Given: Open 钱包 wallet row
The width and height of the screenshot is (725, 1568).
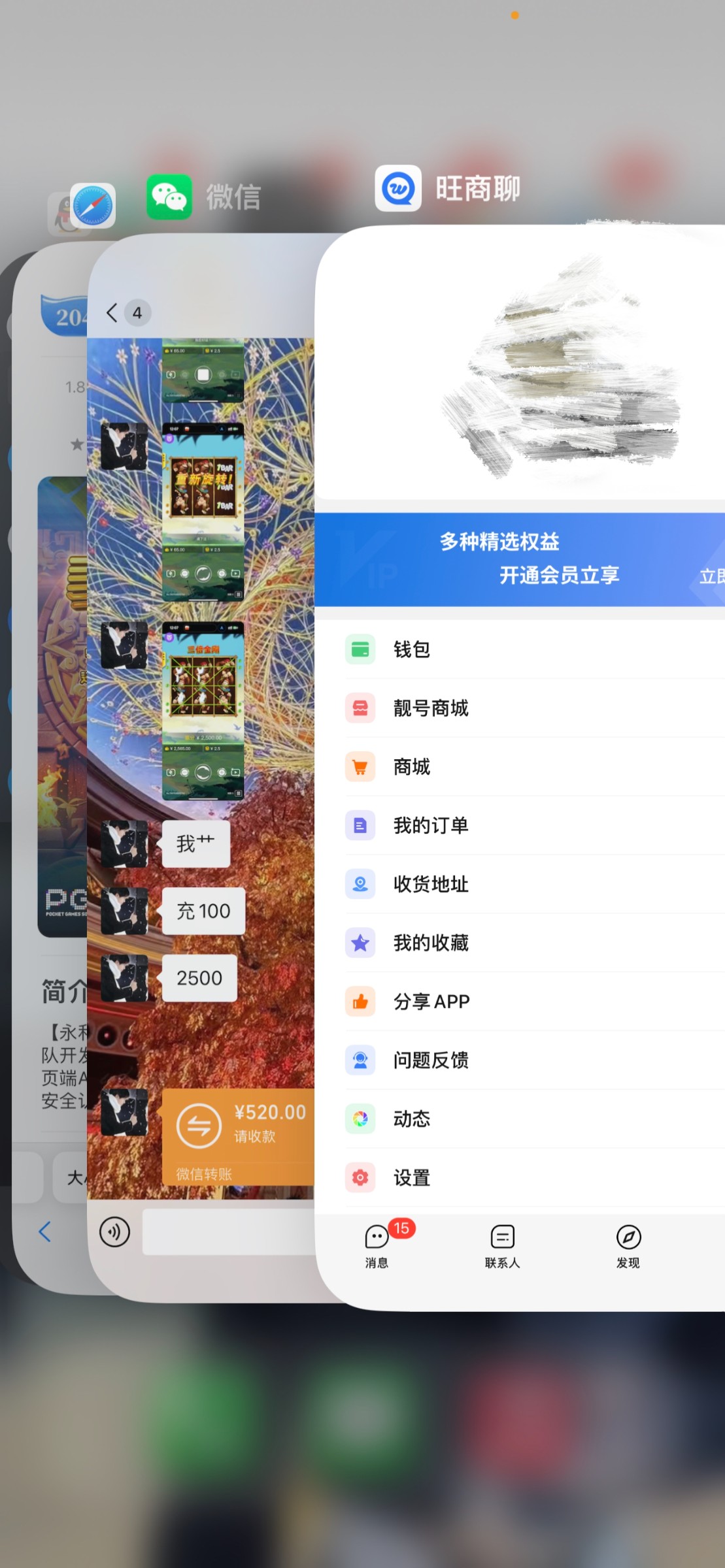Looking at the screenshot, I should pyautogui.click(x=412, y=649).
